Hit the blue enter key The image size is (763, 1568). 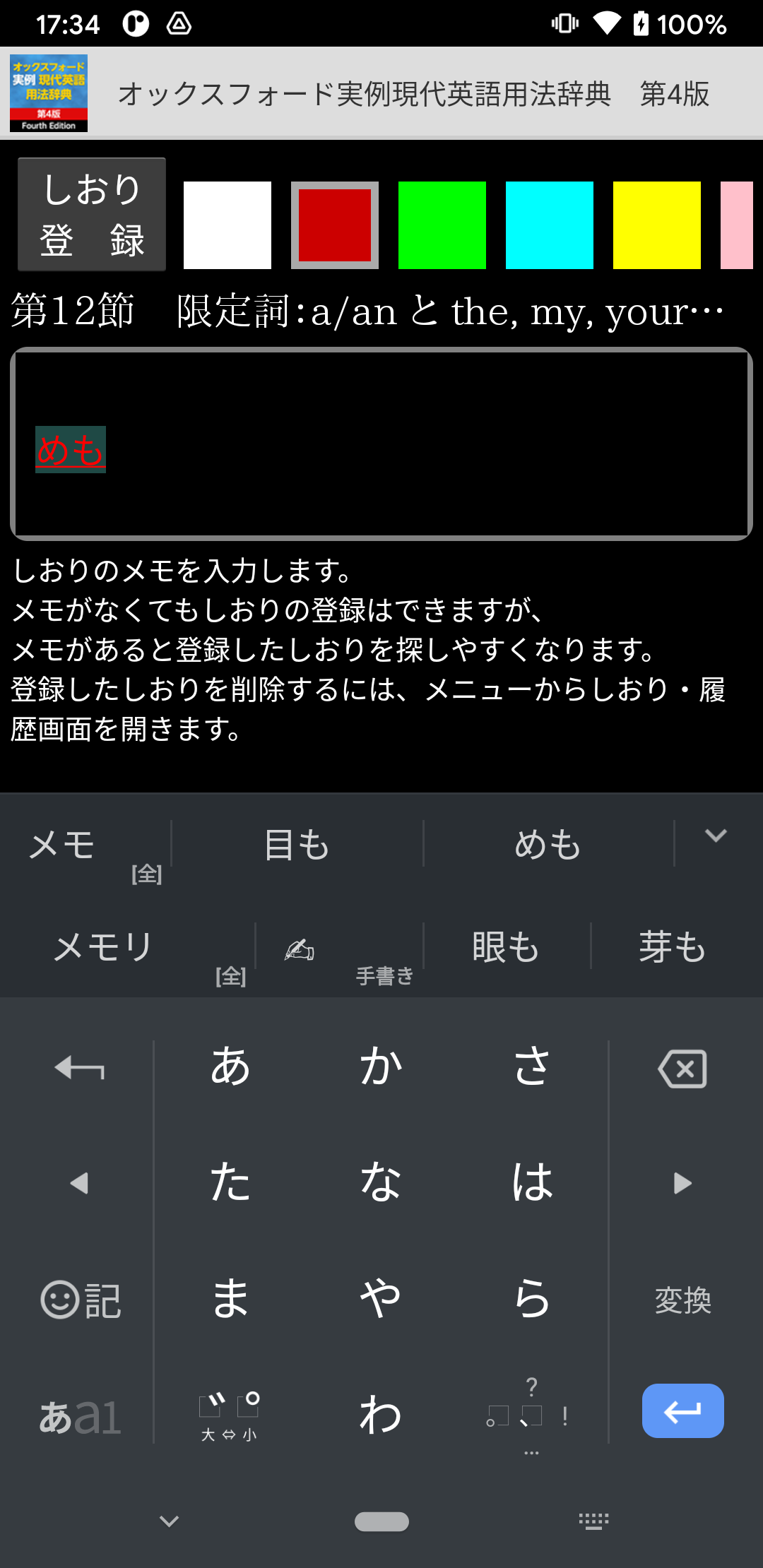click(x=682, y=1410)
